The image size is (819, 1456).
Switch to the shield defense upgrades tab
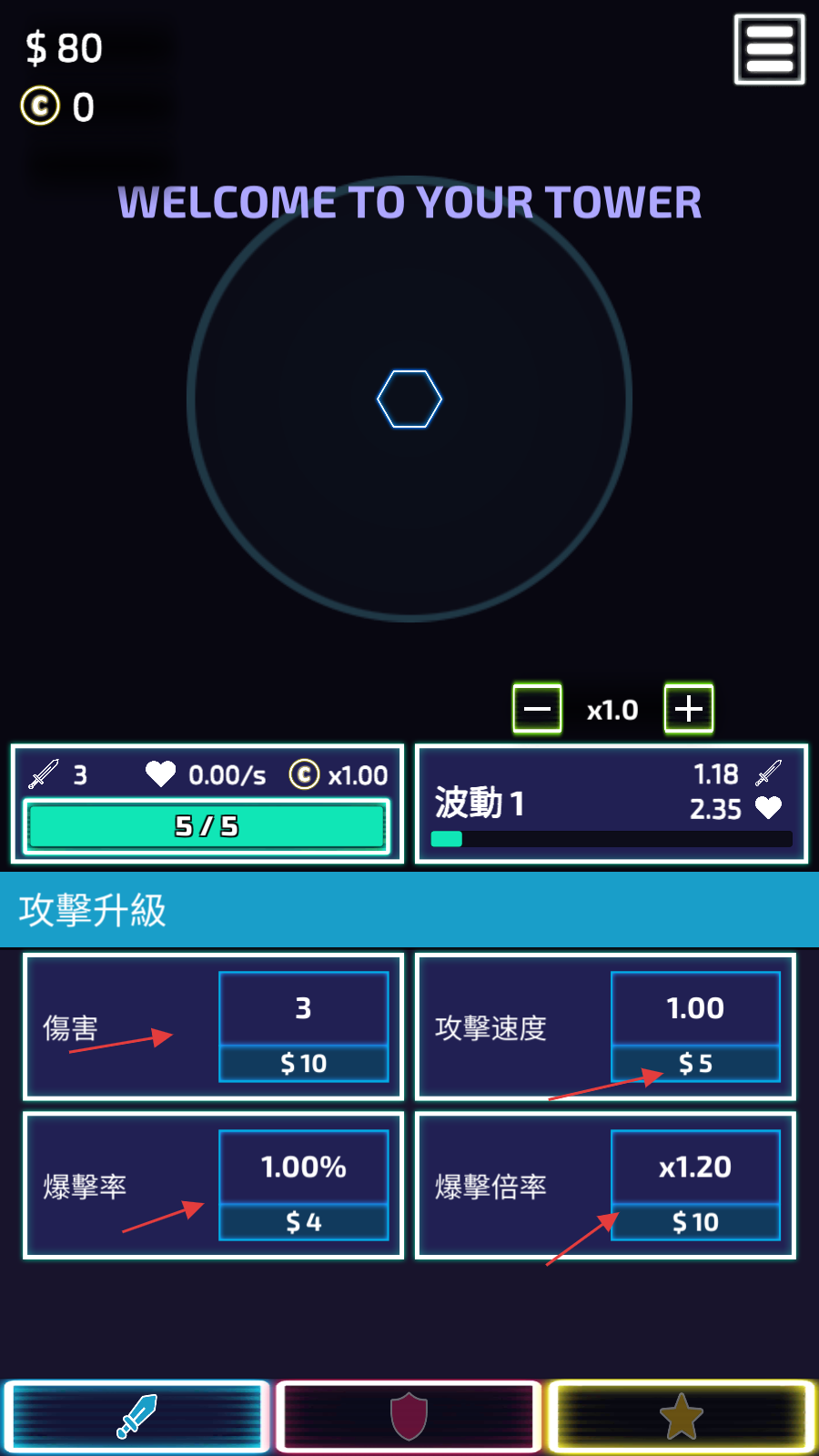[x=409, y=1416]
